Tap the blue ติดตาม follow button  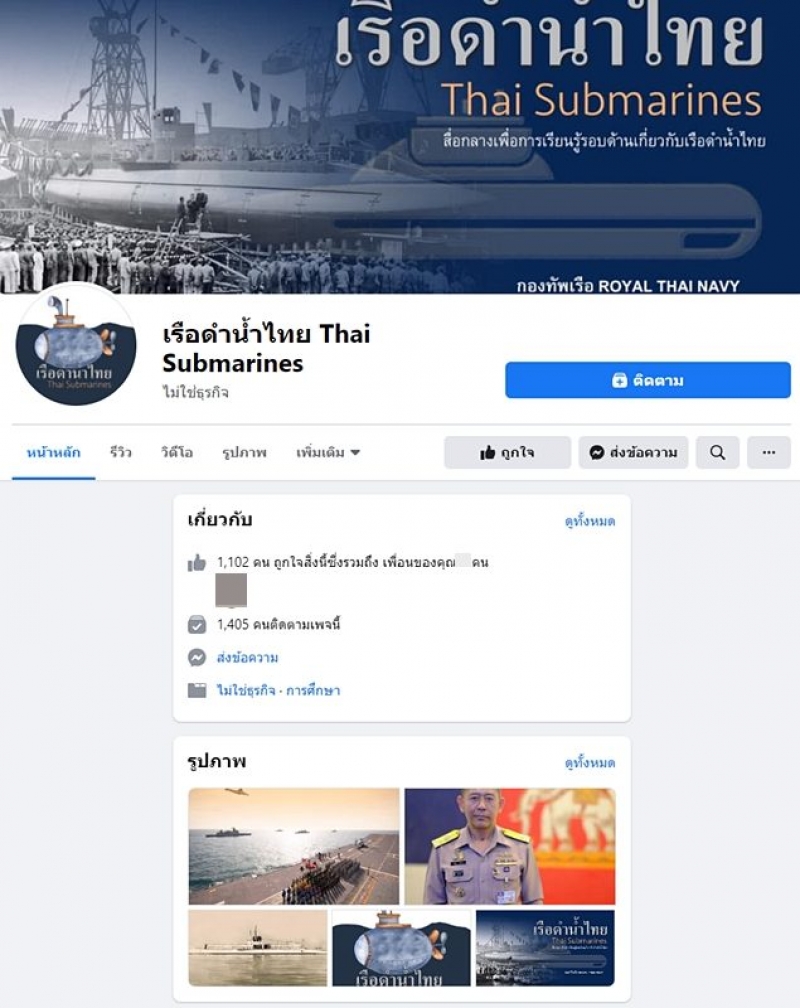tap(647, 380)
